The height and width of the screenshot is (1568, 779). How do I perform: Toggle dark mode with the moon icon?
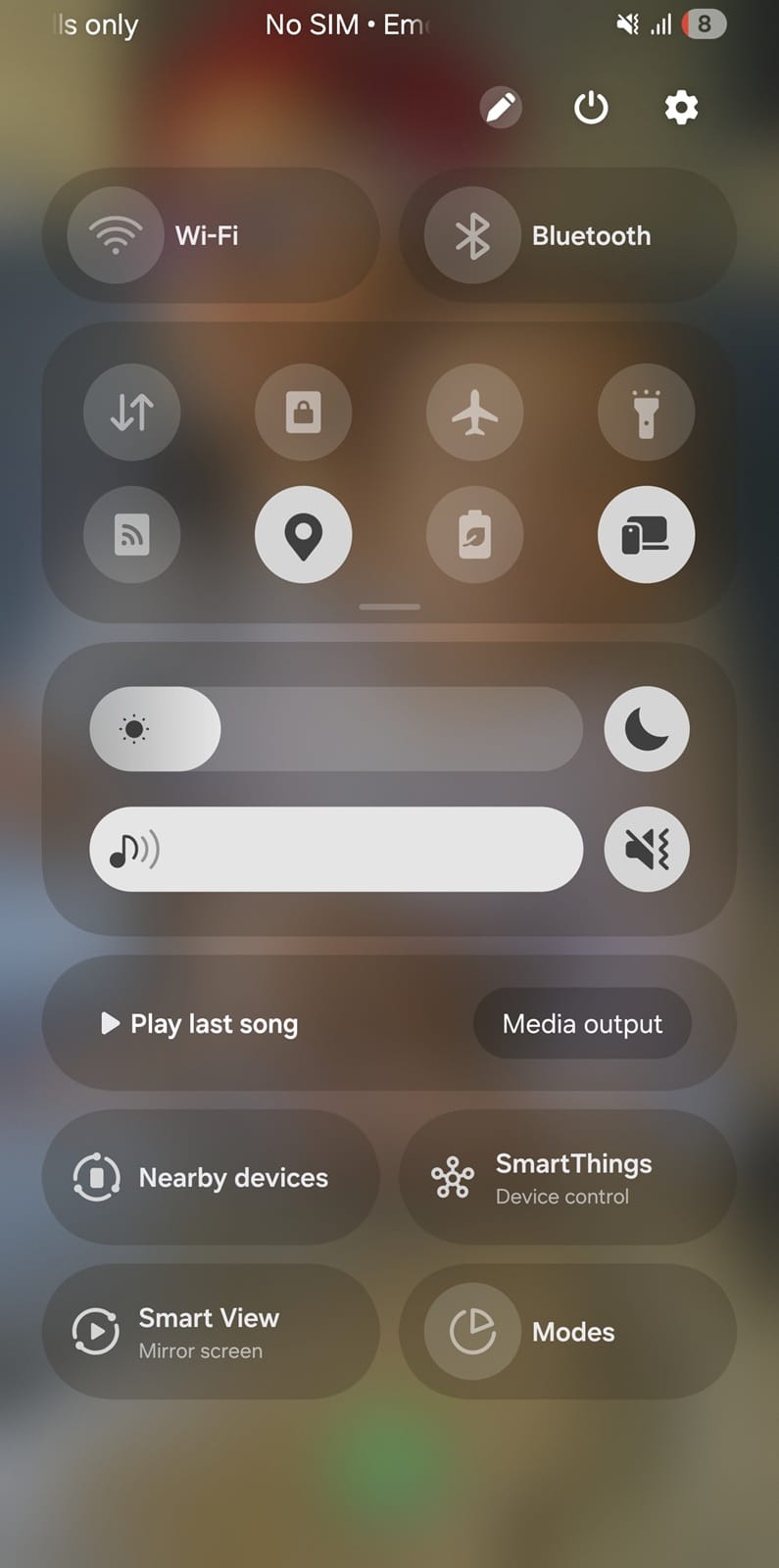pos(647,729)
